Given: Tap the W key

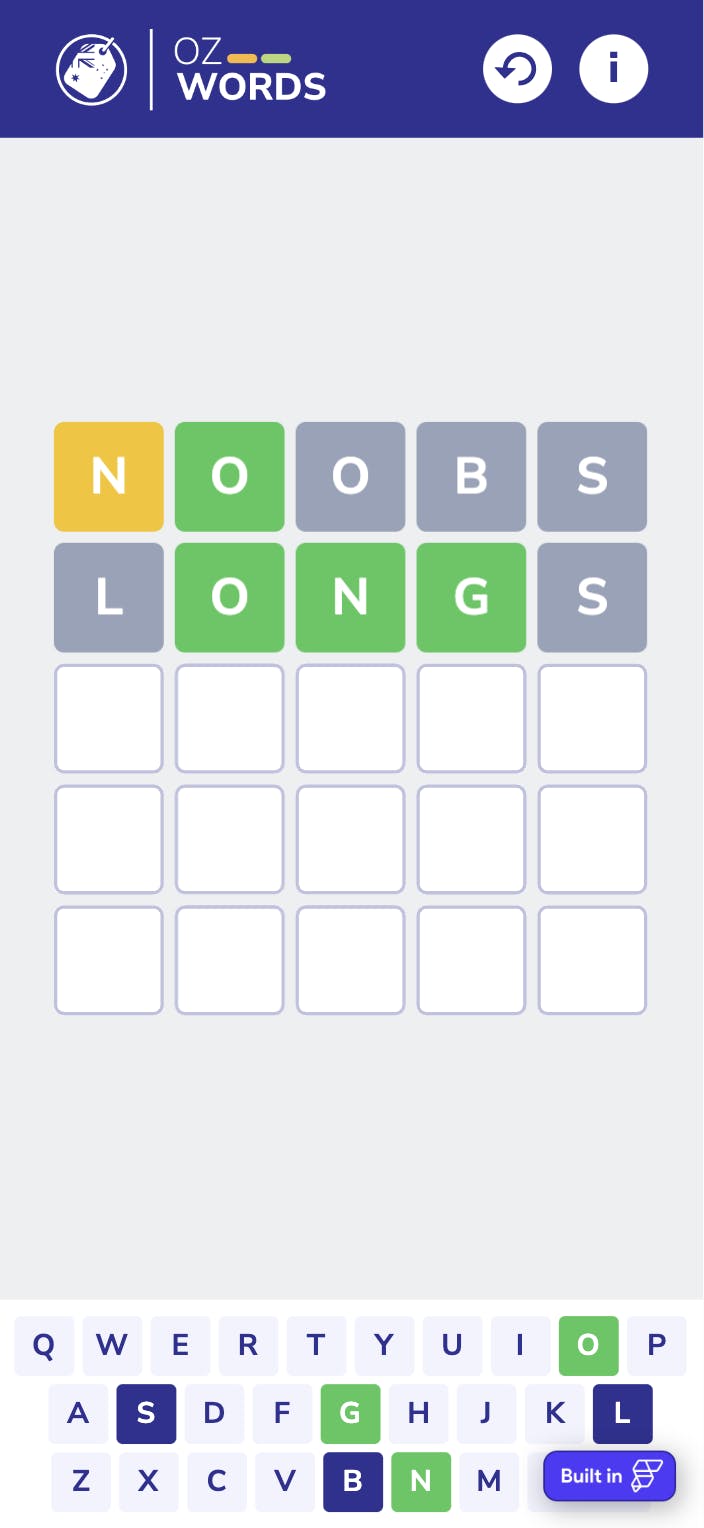Looking at the screenshot, I should coord(112,1346).
